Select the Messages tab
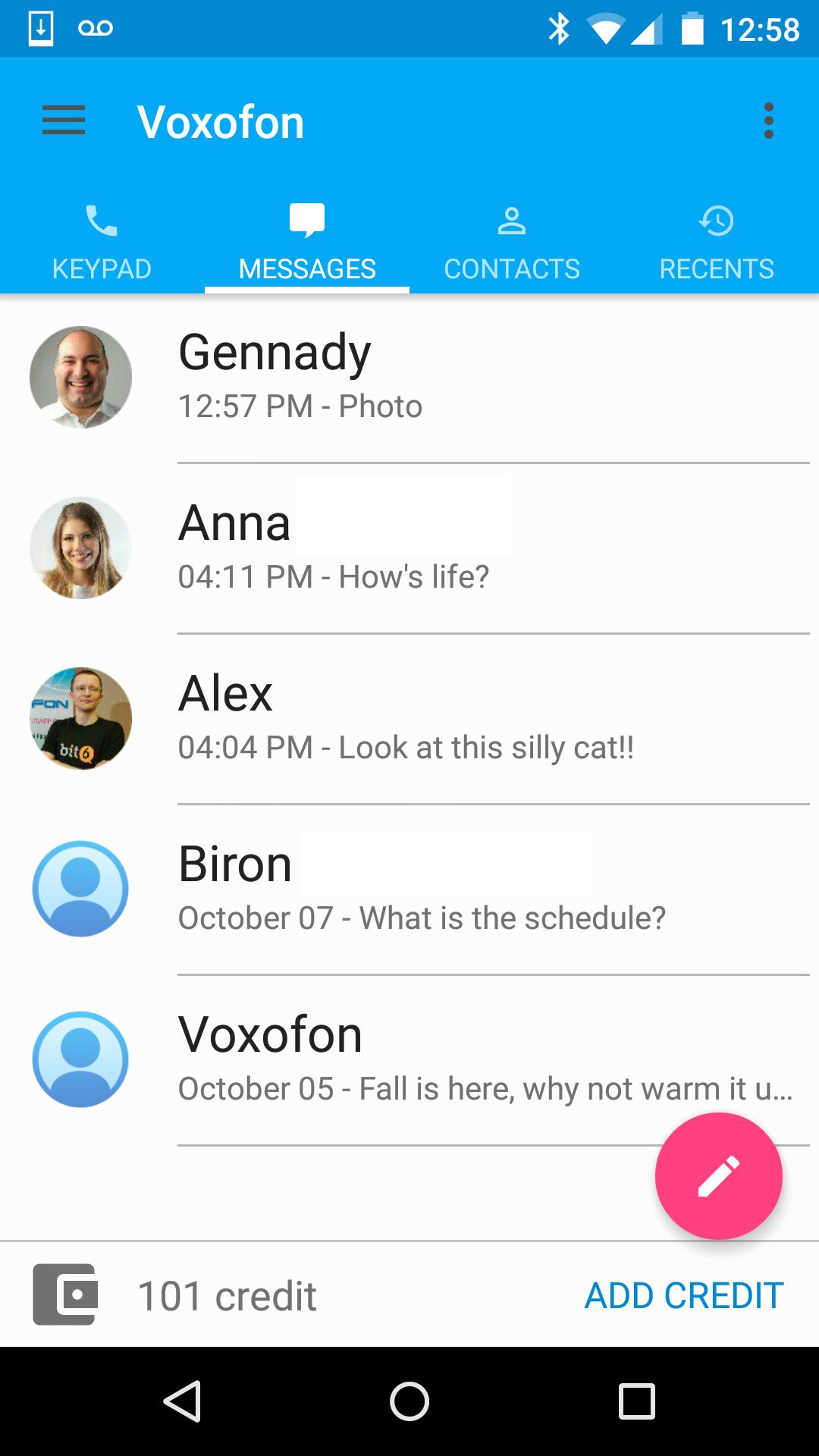 [307, 241]
